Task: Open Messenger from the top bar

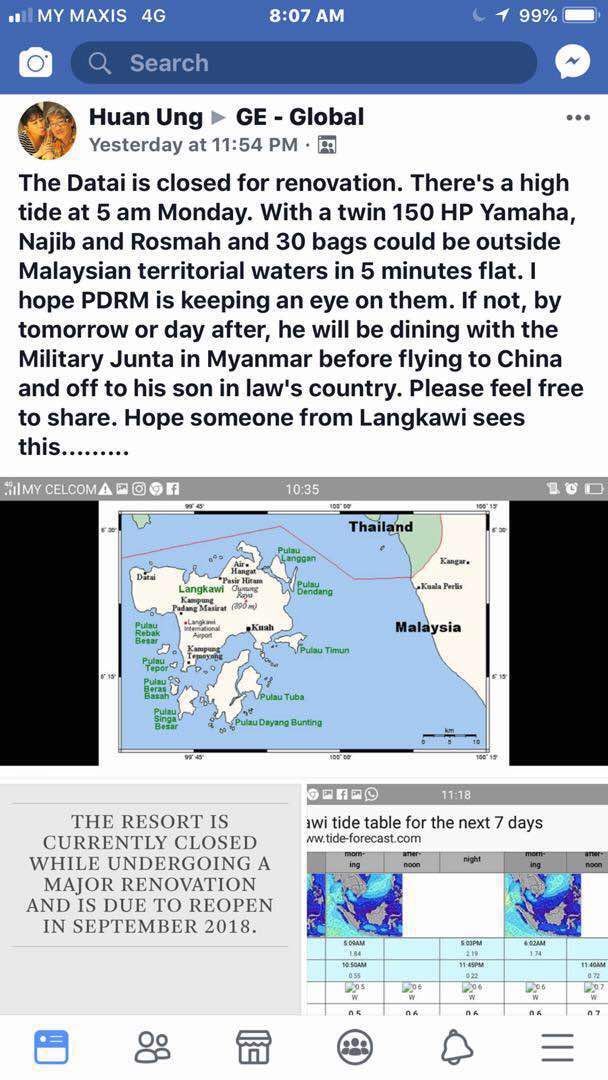Action: [572, 63]
